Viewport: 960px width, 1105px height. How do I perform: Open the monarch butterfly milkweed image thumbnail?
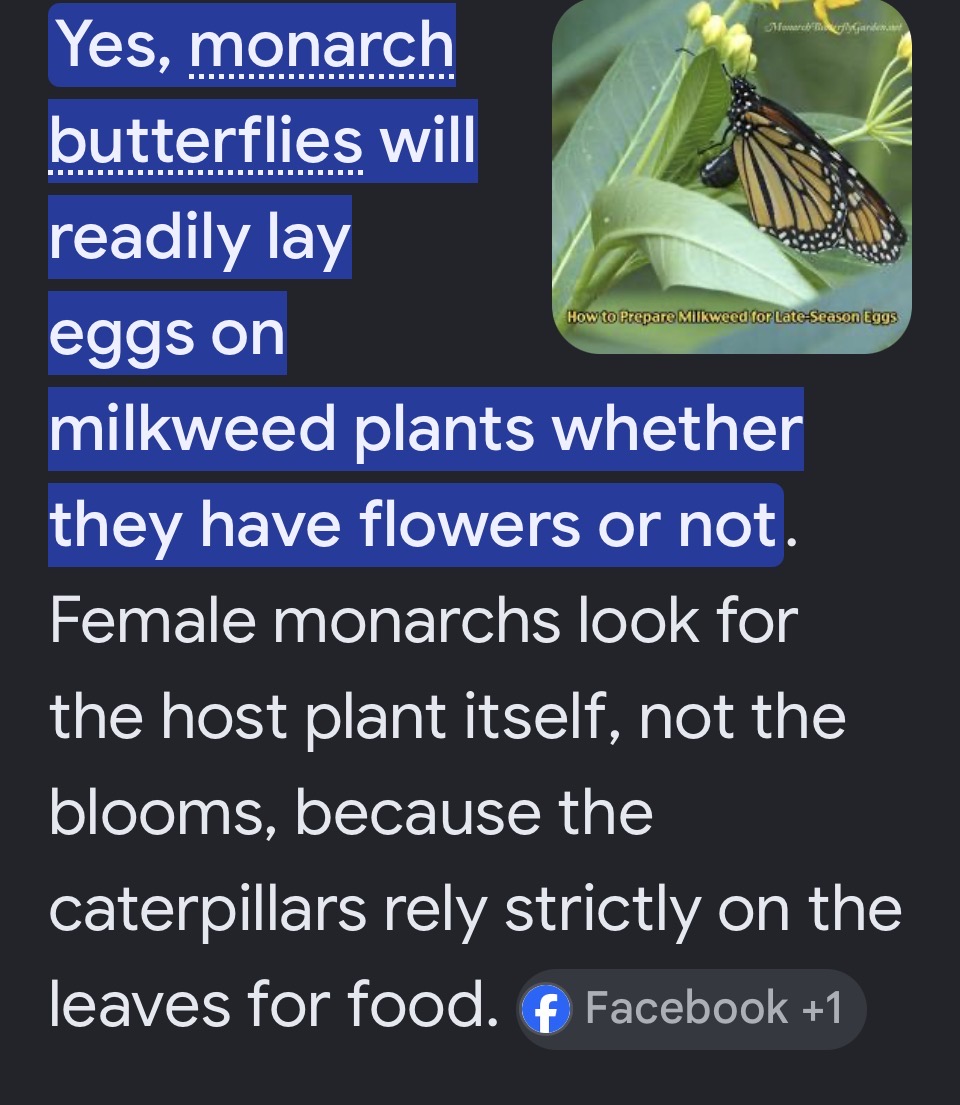pos(732,176)
